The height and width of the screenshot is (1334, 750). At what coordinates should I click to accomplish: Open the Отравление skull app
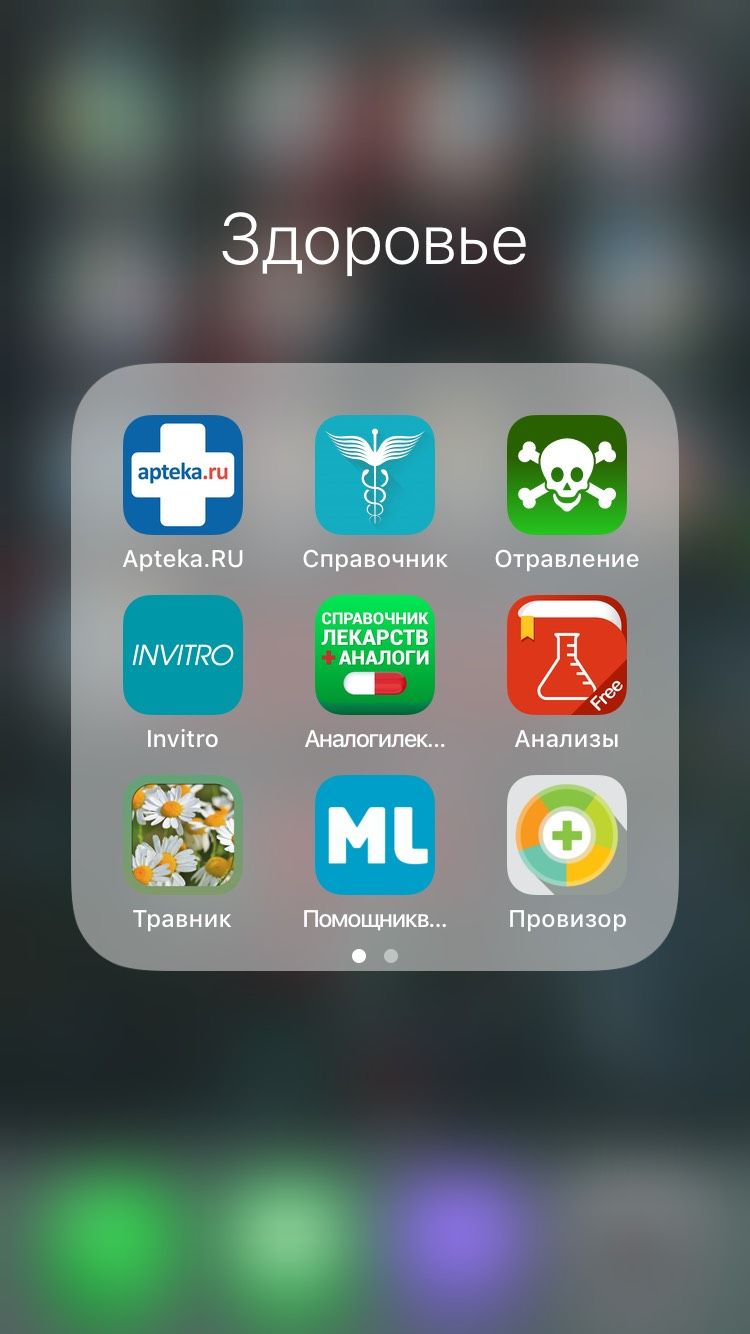coord(567,475)
